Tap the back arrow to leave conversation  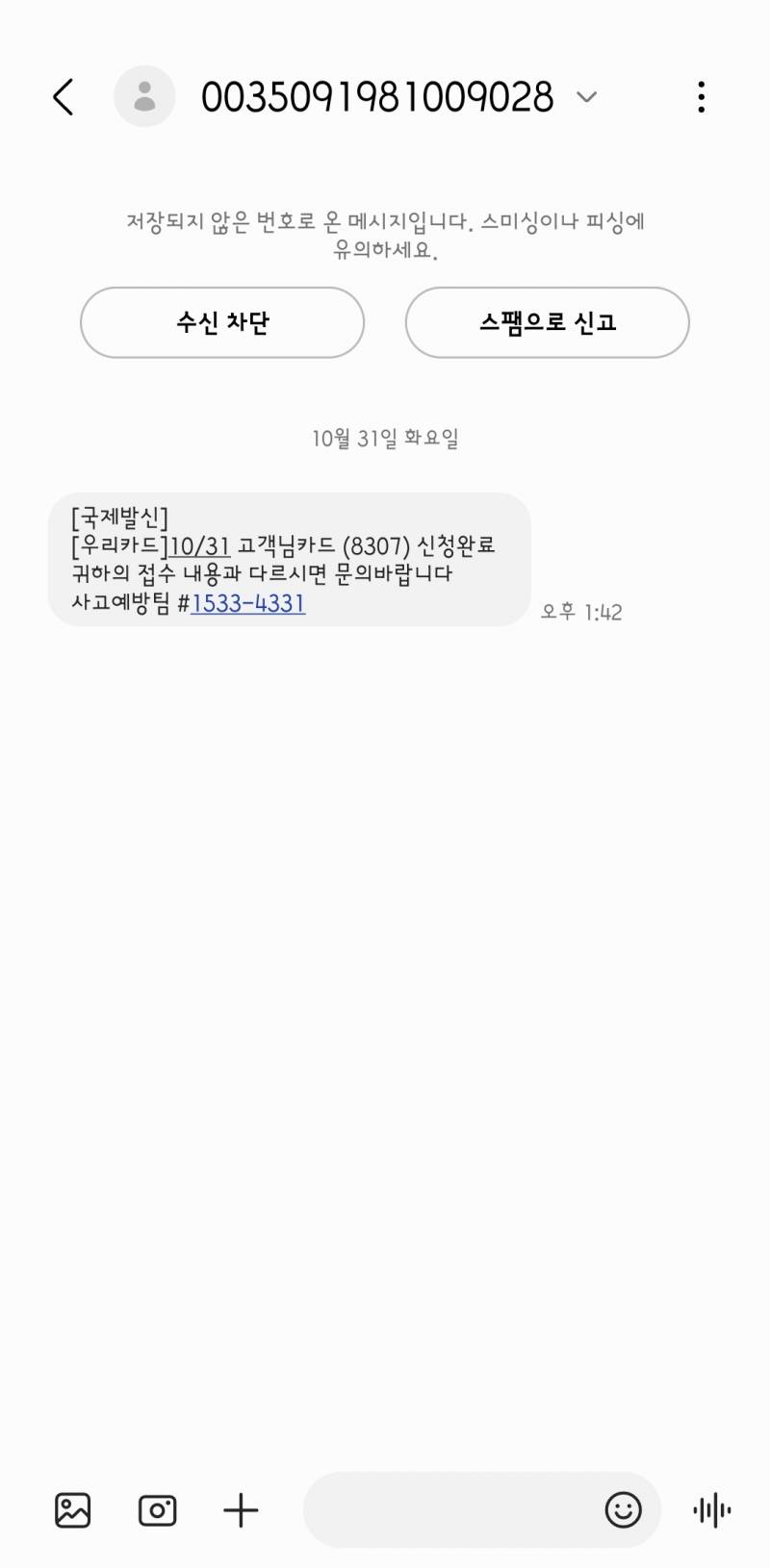tap(63, 96)
